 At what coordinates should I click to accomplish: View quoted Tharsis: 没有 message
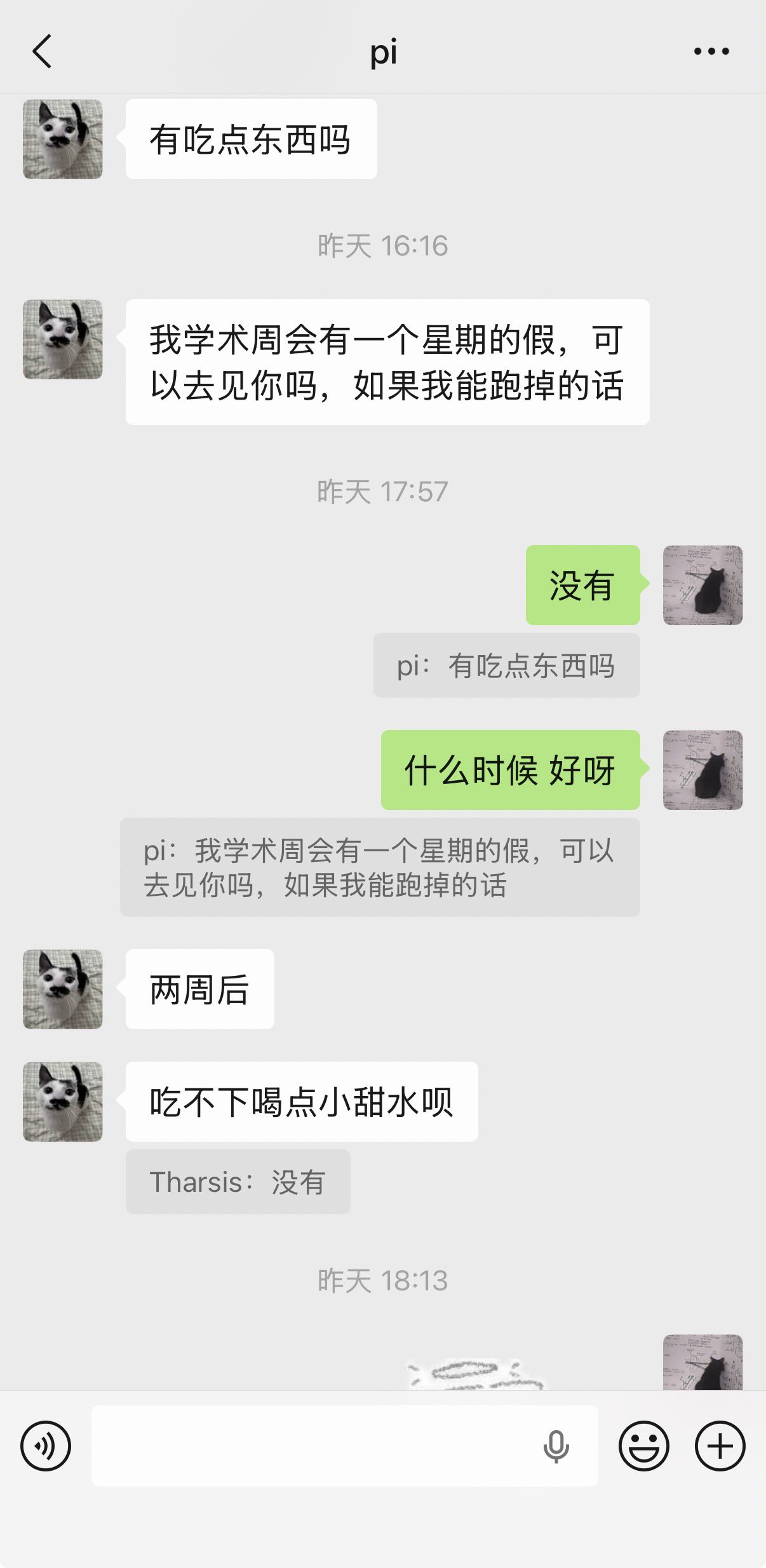click(x=238, y=1182)
